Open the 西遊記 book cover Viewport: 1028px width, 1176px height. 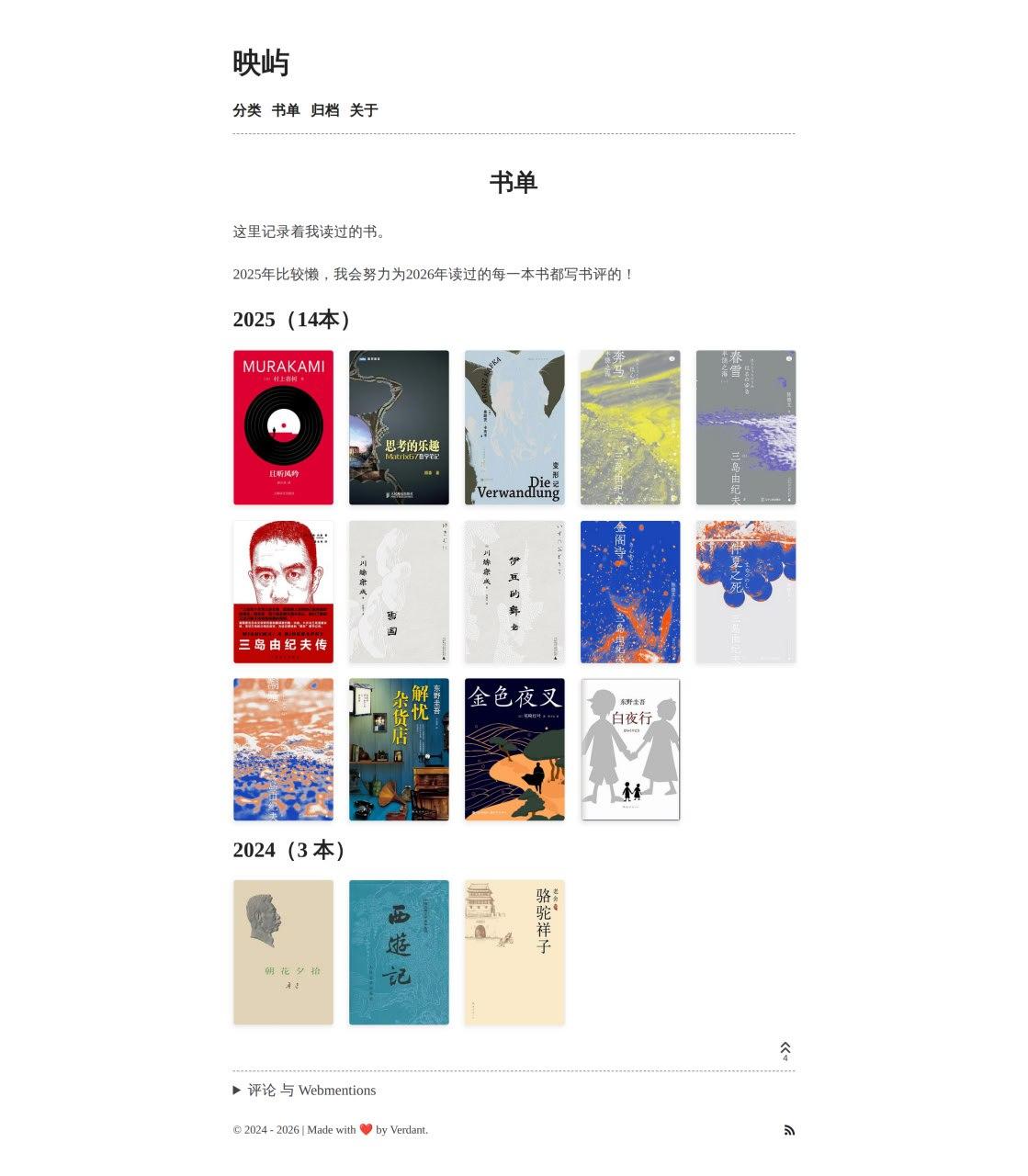[399, 952]
